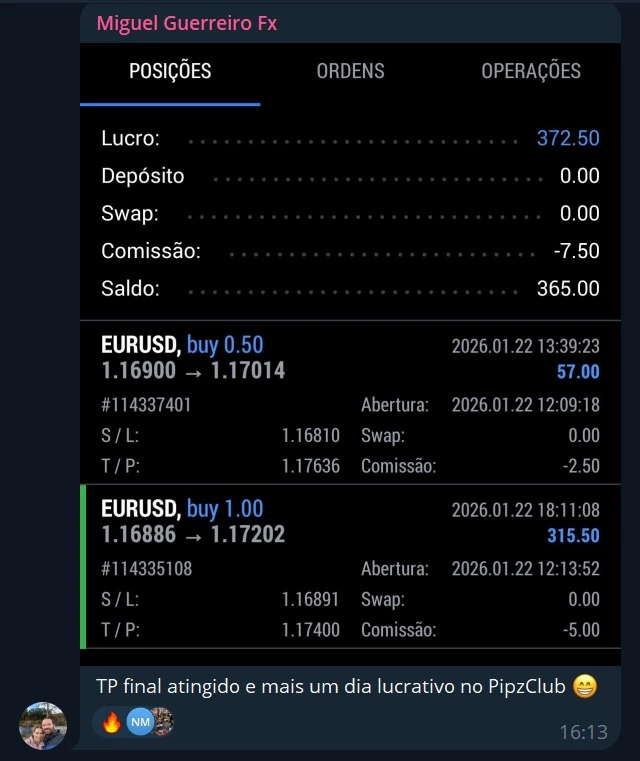Open Miguel Guerreiro Fx's profile from the name

point(187,23)
